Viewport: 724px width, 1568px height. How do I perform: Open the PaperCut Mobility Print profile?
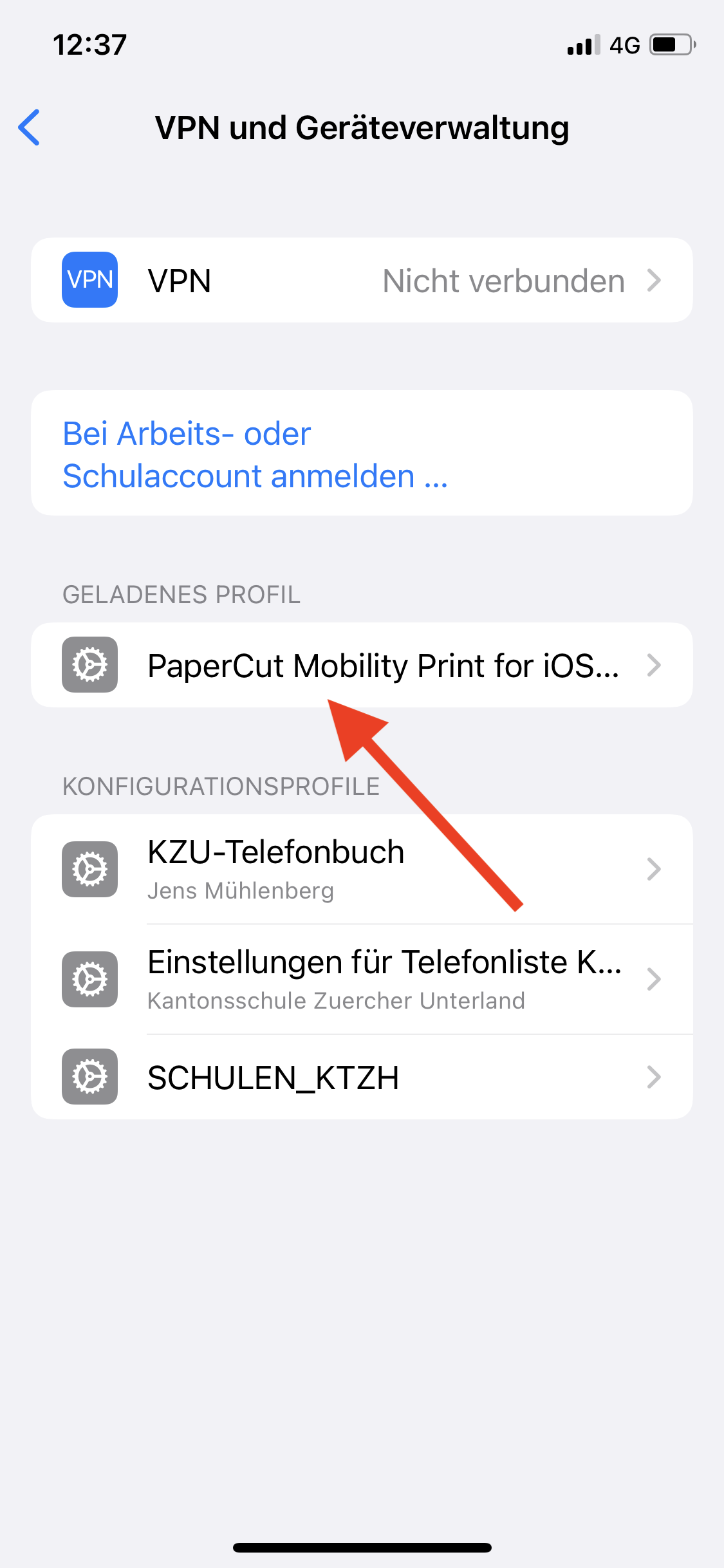point(362,666)
